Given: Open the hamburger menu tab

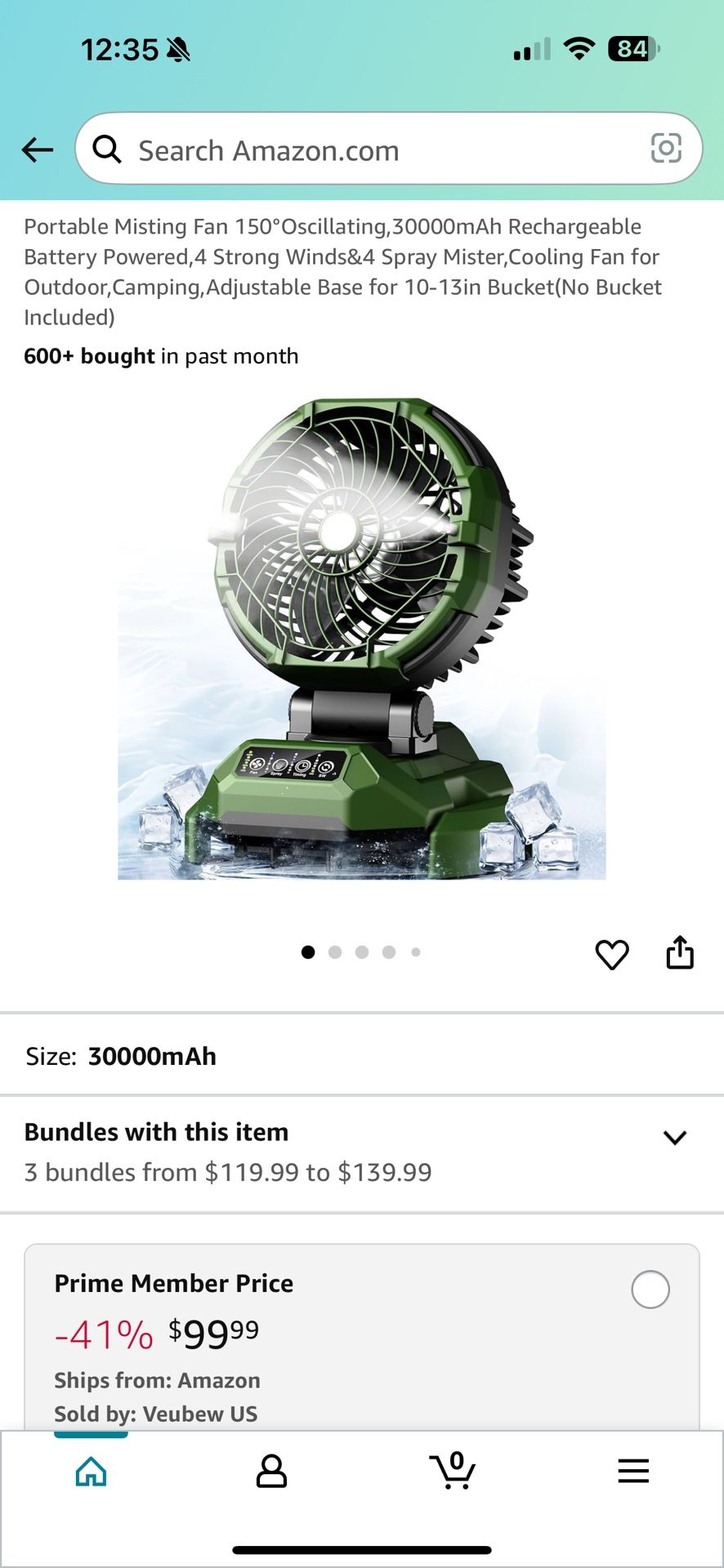Looking at the screenshot, I should point(633,1472).
